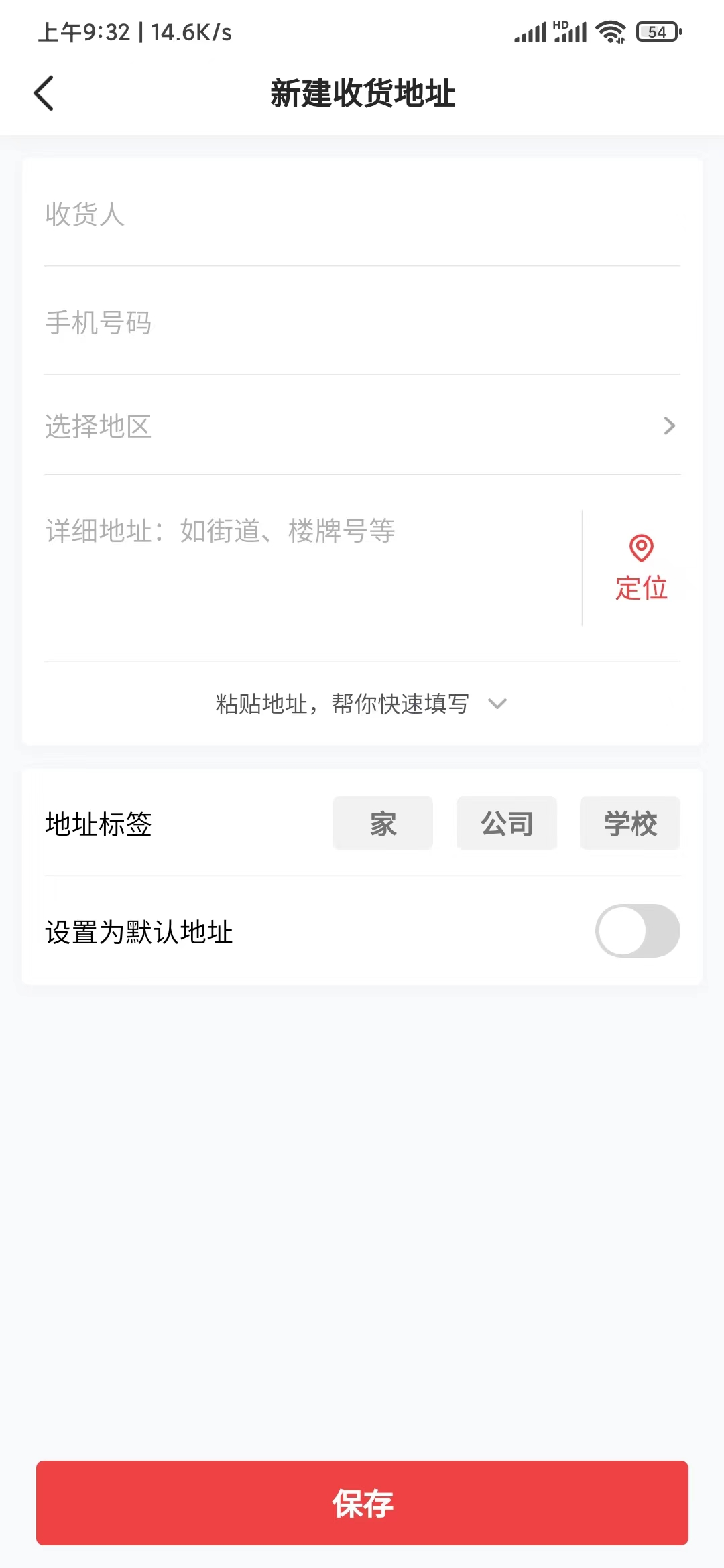The height and width of the screenshot is (1568, 724).
Task: Select the 学校 address tag
Action: (629, 823)
